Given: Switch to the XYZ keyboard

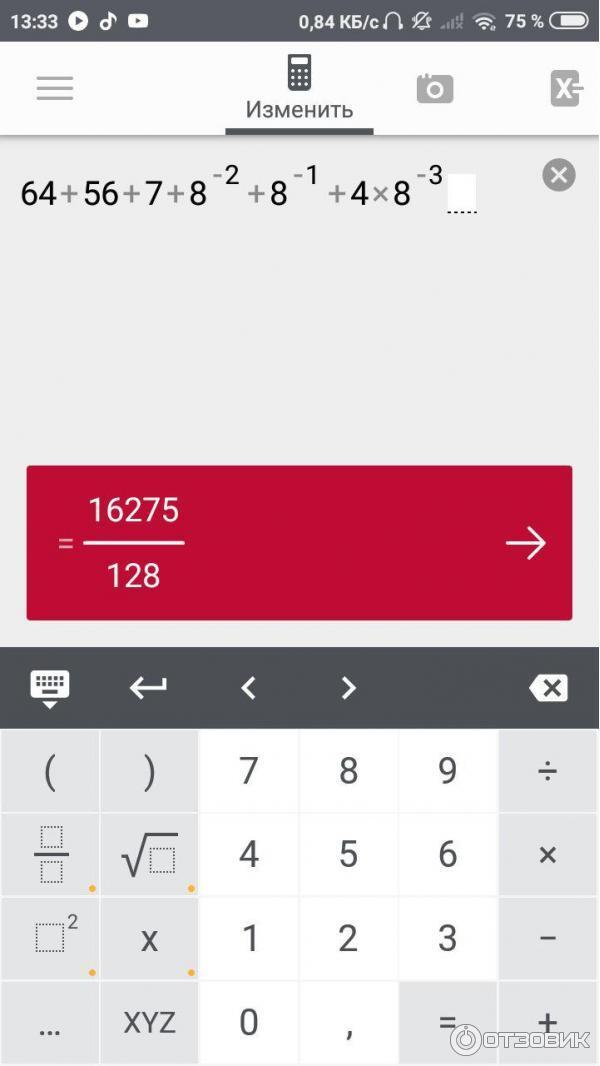Looking at the screenshot, I should (149, 1022).
